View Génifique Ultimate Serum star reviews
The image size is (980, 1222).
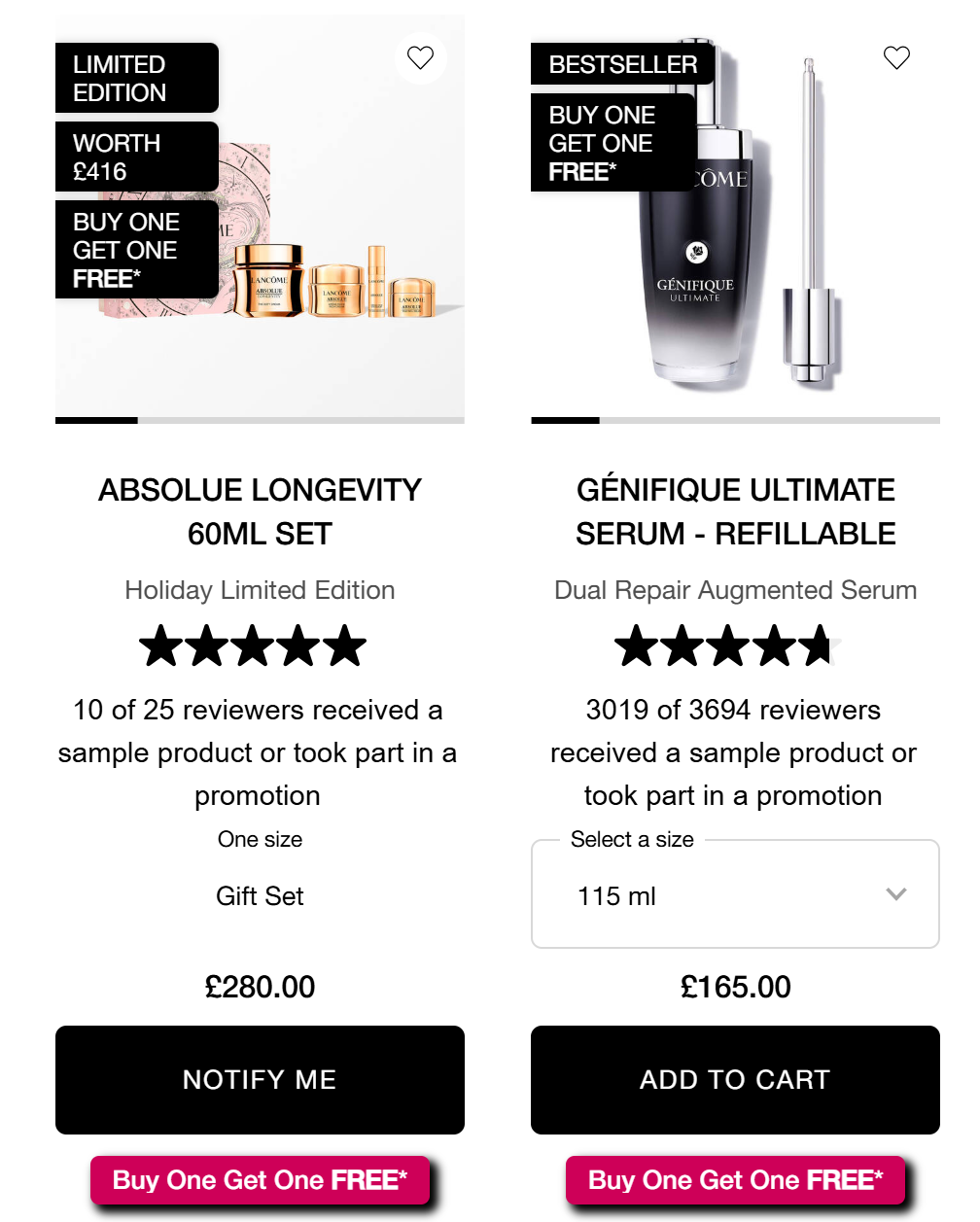click(x=727, y=646)
